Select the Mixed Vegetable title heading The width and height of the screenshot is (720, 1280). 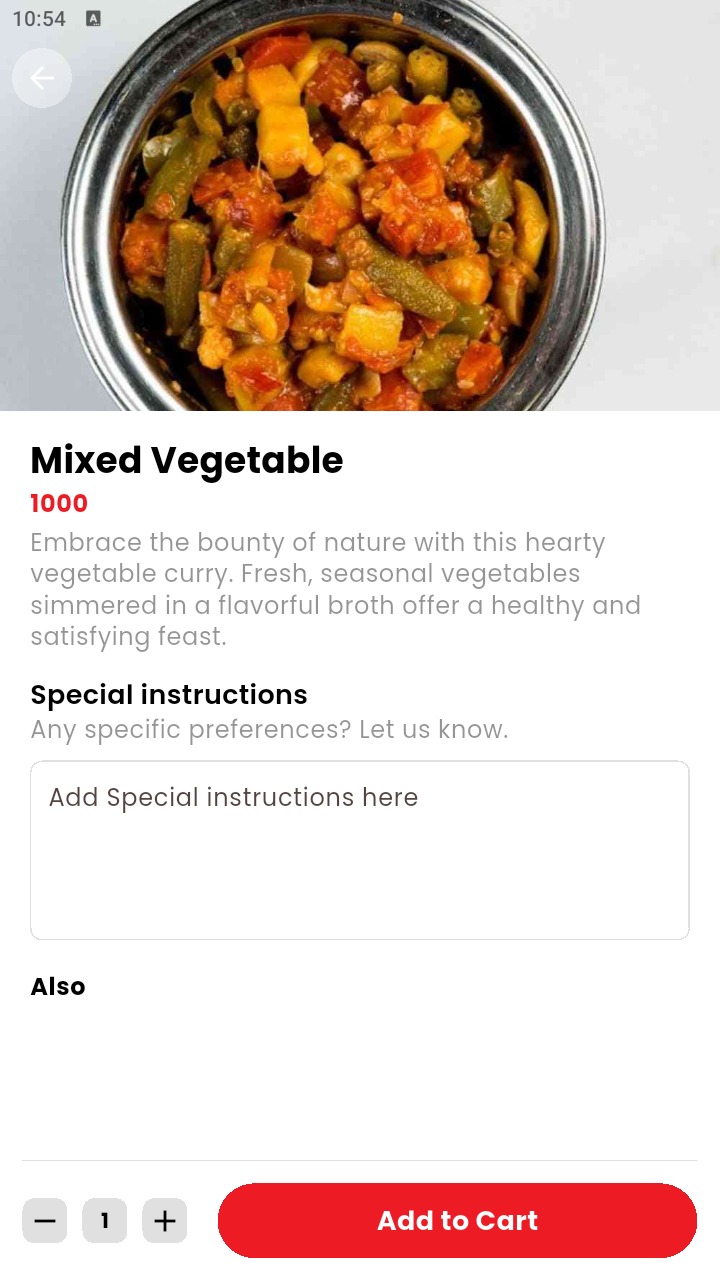[x=186, y=460]
